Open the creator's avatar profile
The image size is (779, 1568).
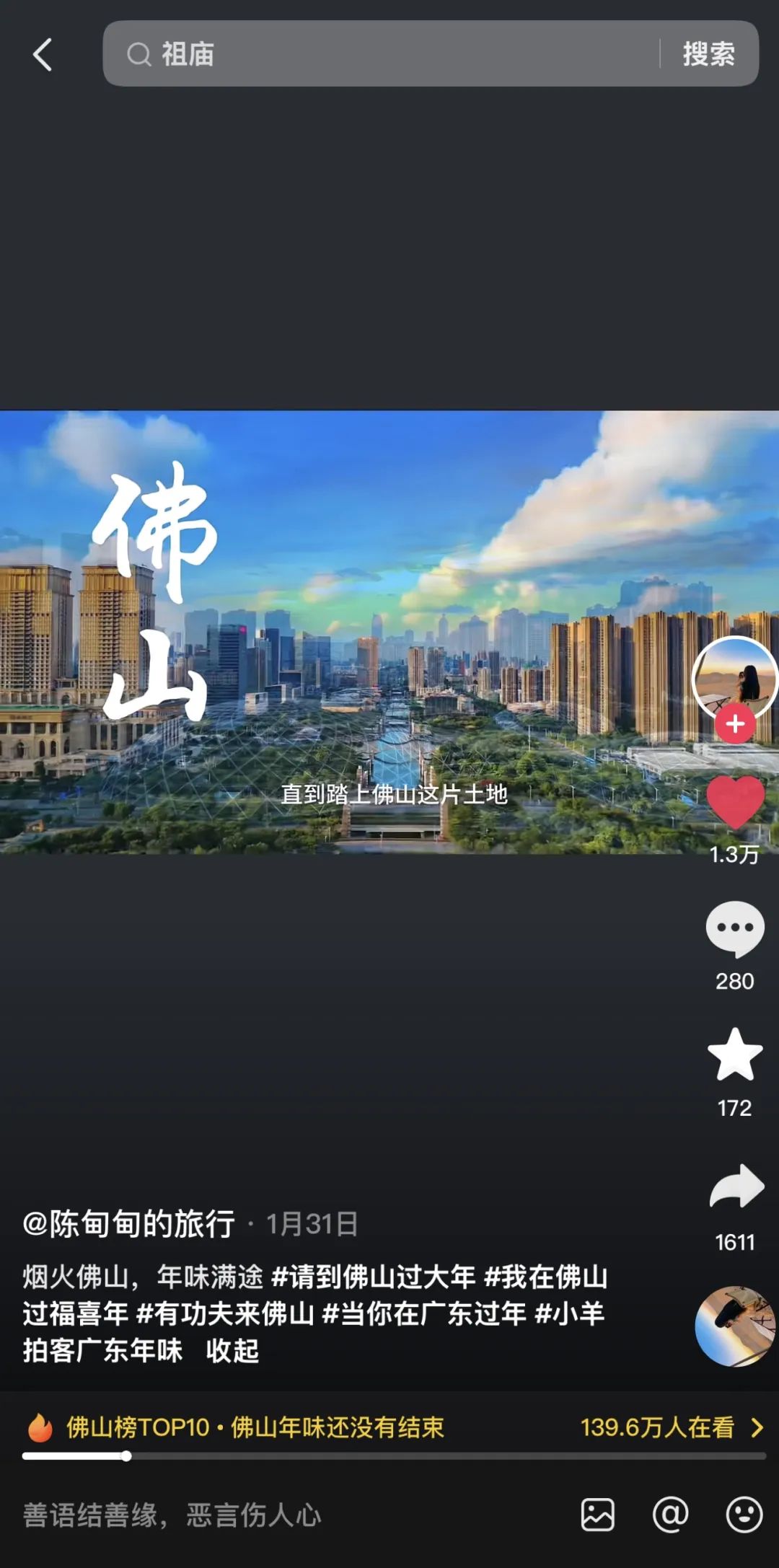[x=734, y=678]
